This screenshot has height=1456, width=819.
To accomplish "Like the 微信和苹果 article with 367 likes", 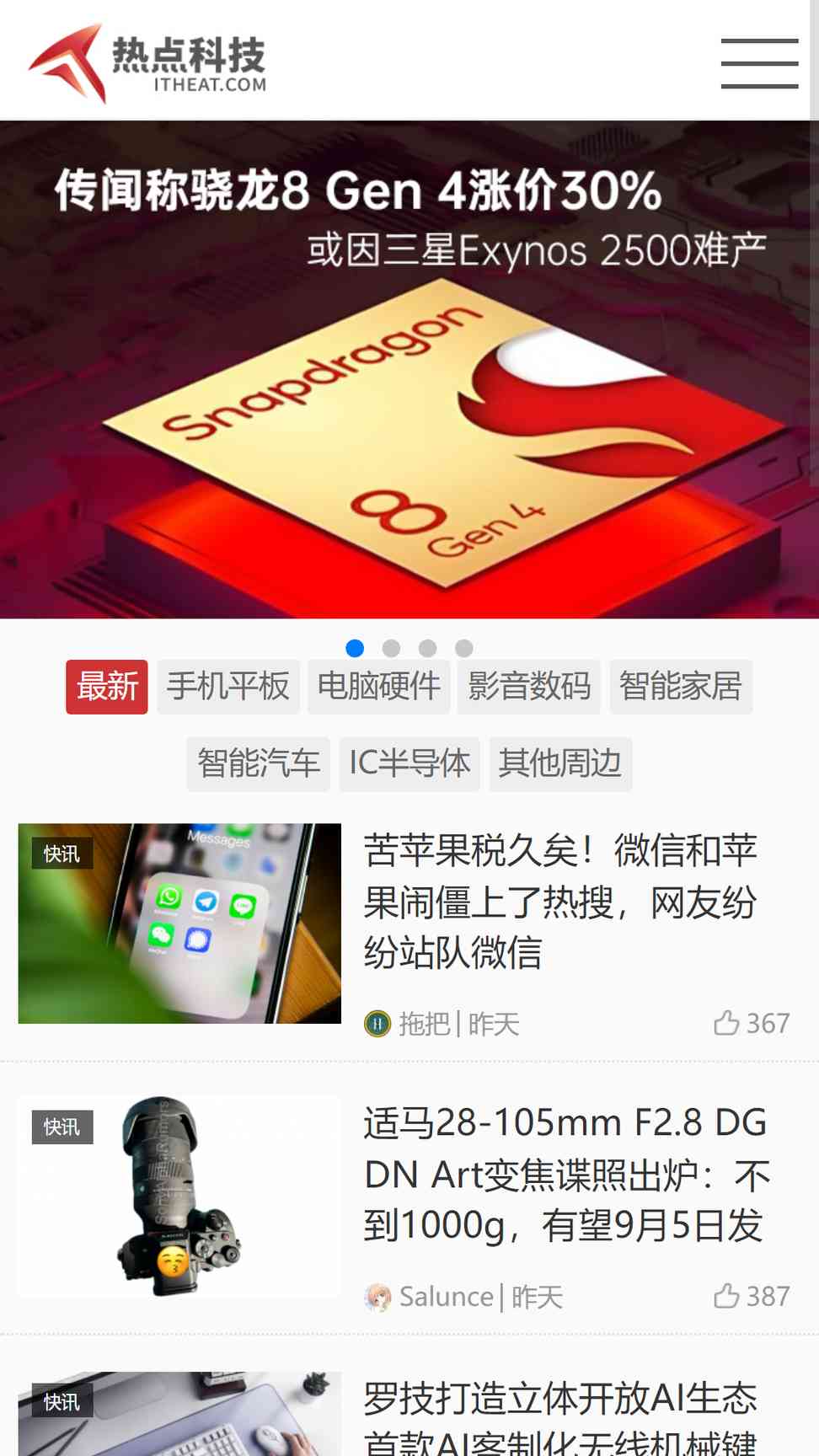I will point(752,1023).
